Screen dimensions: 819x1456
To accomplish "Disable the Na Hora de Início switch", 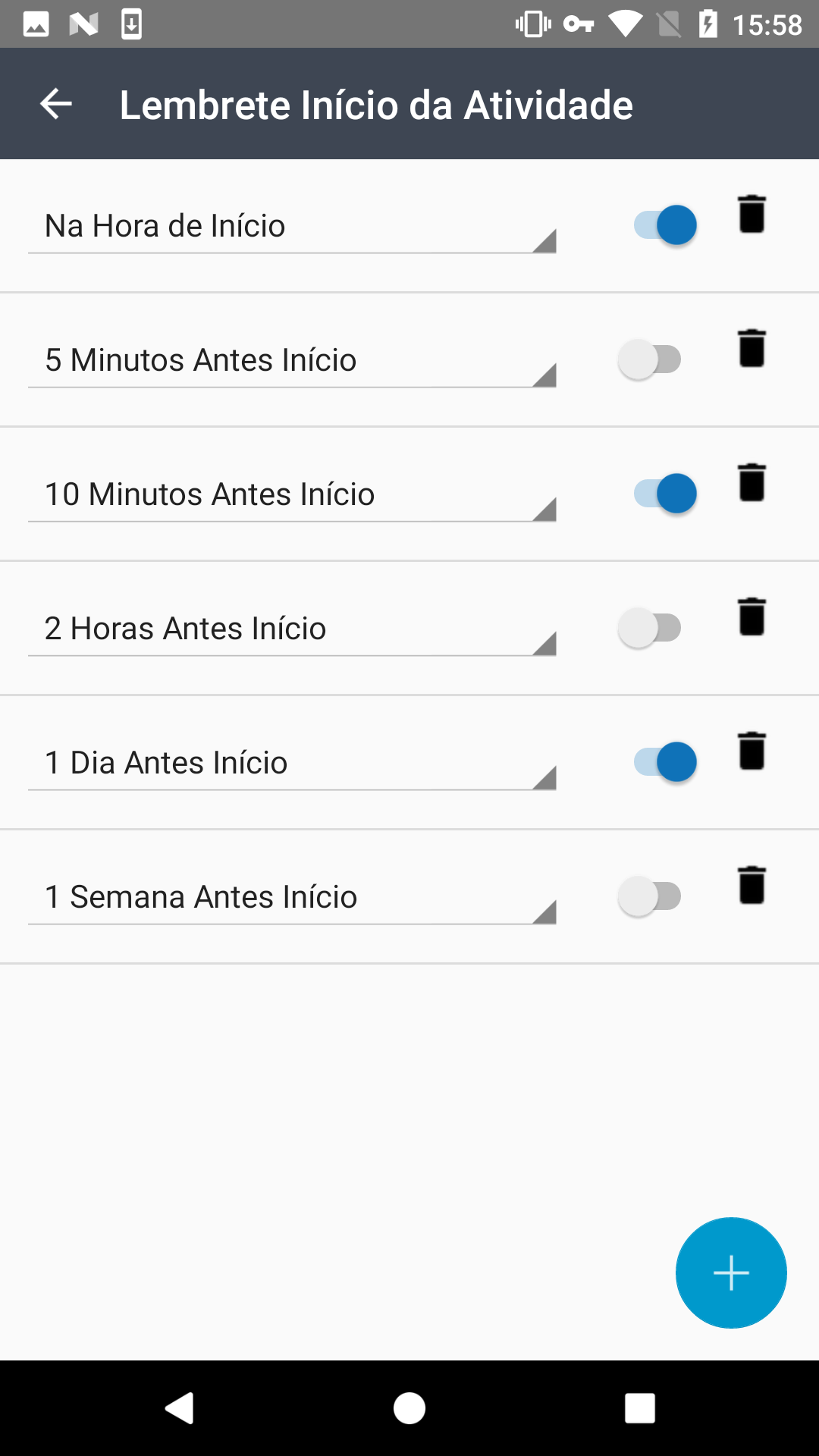I will (664, 225).
